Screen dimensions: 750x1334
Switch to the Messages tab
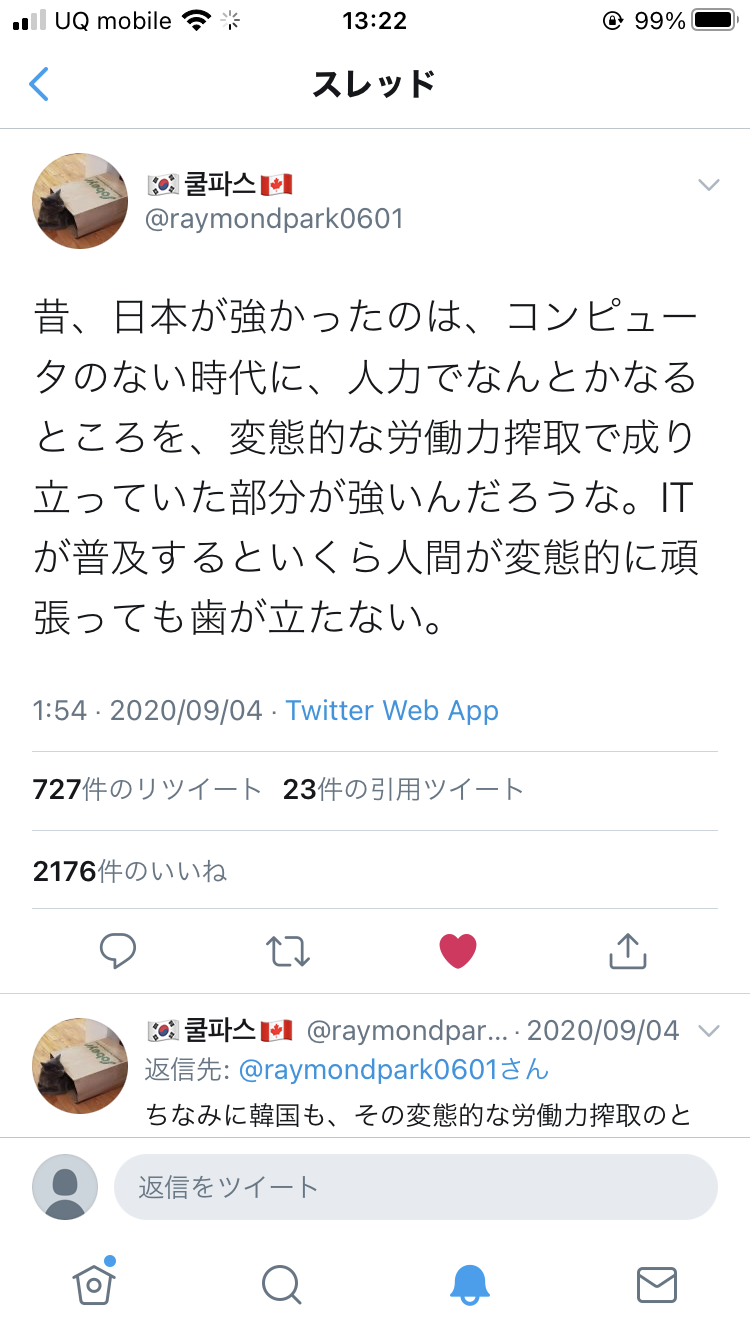(657, 1284)
